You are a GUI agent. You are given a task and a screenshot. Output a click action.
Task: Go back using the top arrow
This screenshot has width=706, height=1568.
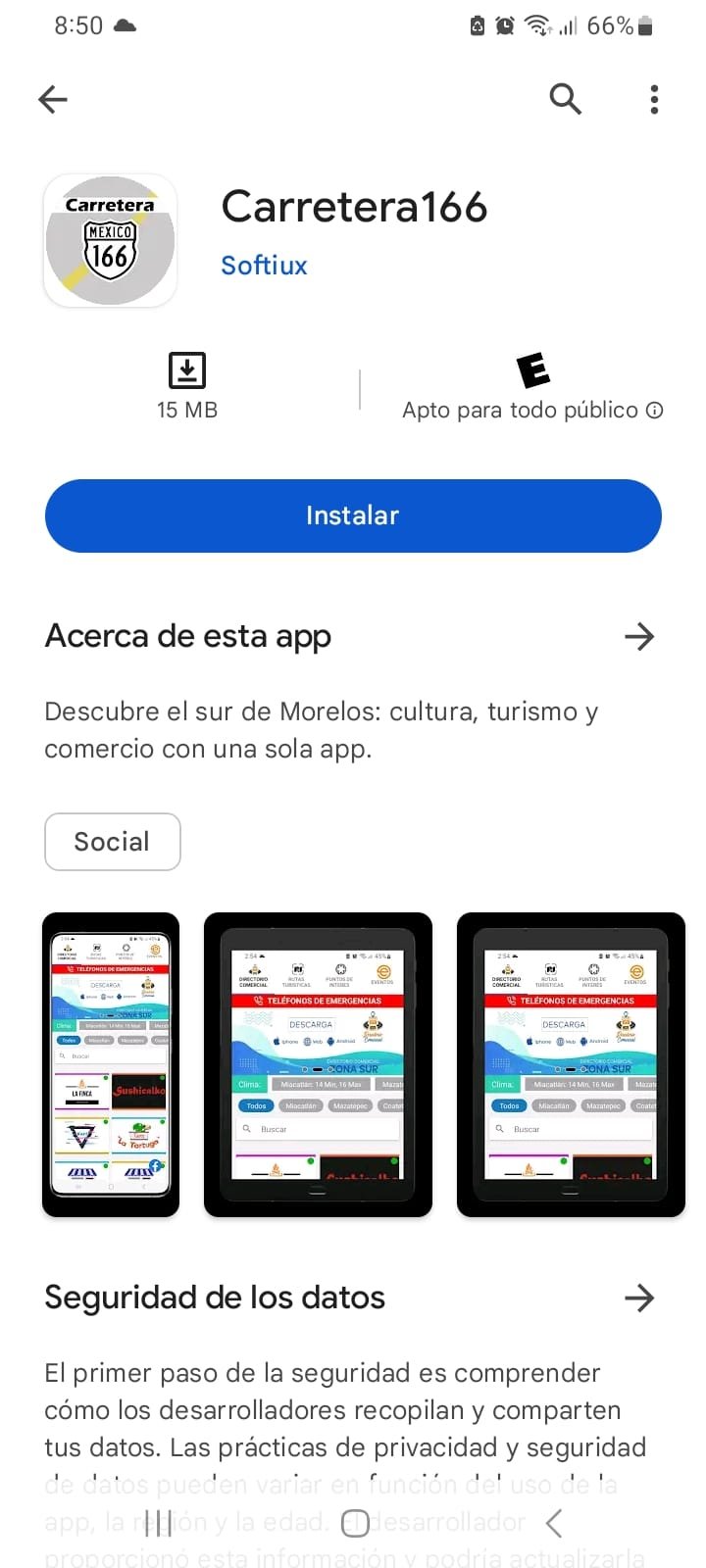(53, 99)
